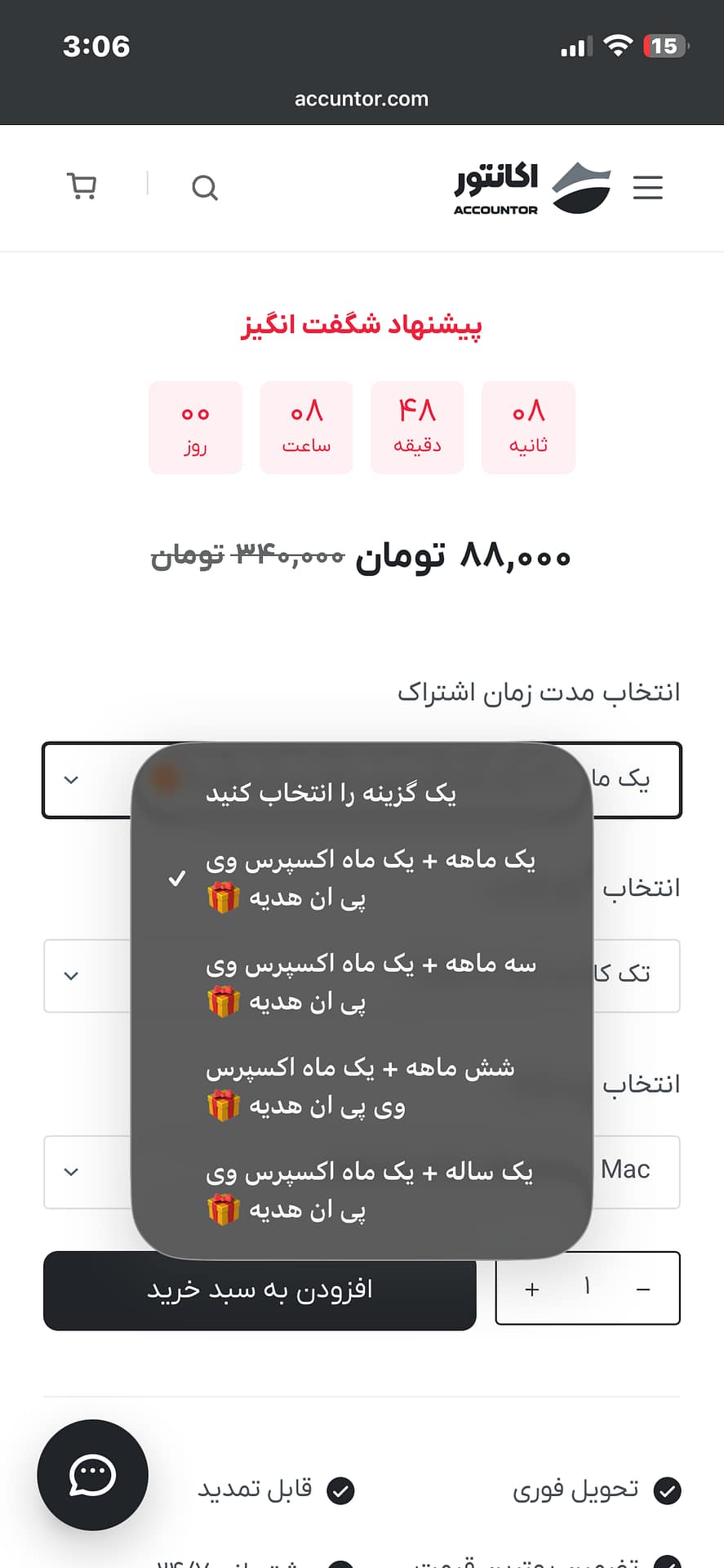Tap the accuntor.com address bar
The height and width of the screenshot is (1568, 724).
point(362,99)
